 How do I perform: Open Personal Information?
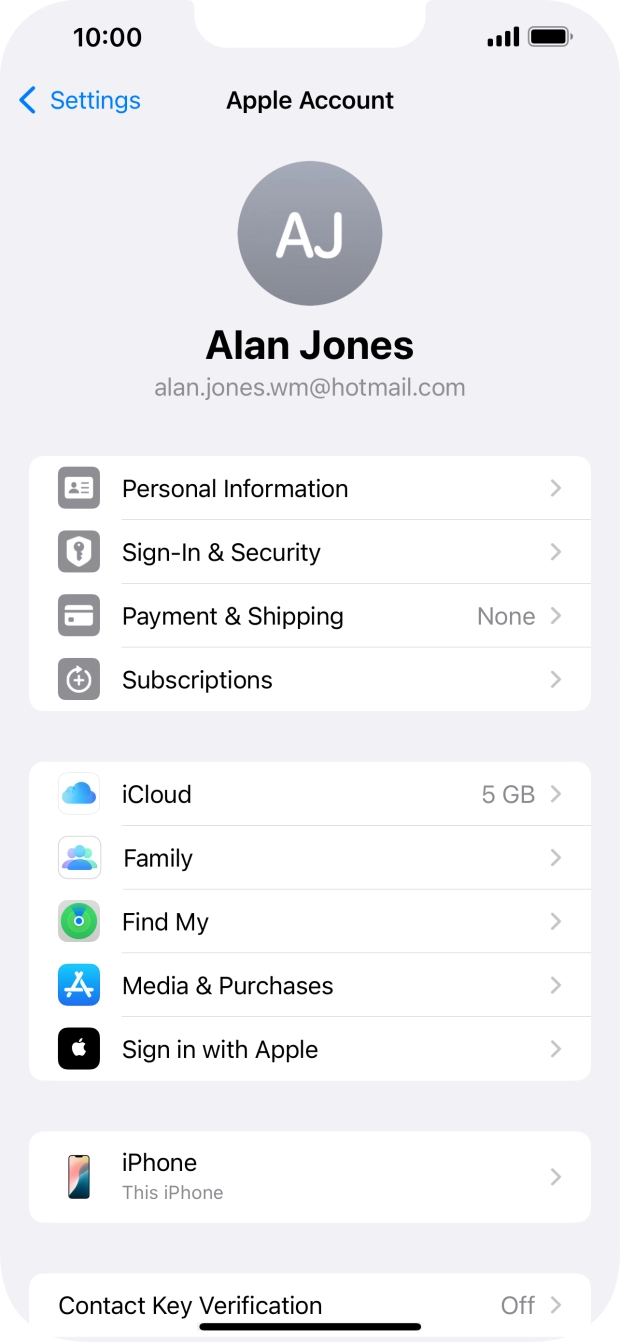click(x=310, y=488)
